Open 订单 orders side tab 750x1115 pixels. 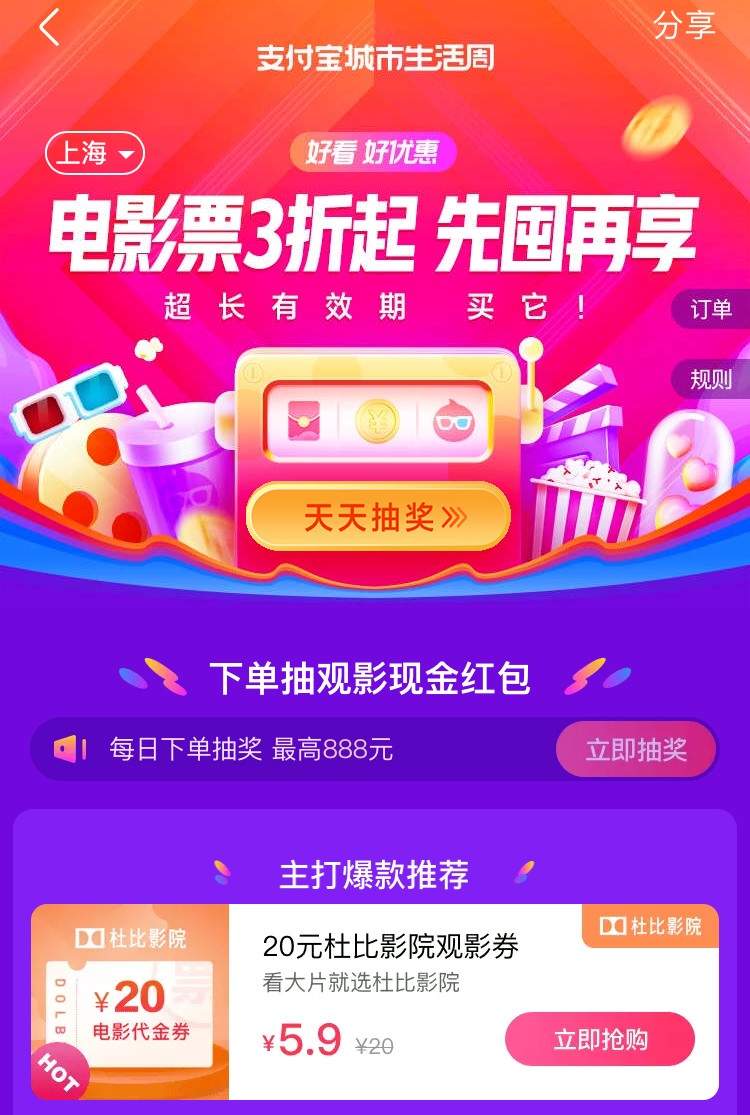712,310
